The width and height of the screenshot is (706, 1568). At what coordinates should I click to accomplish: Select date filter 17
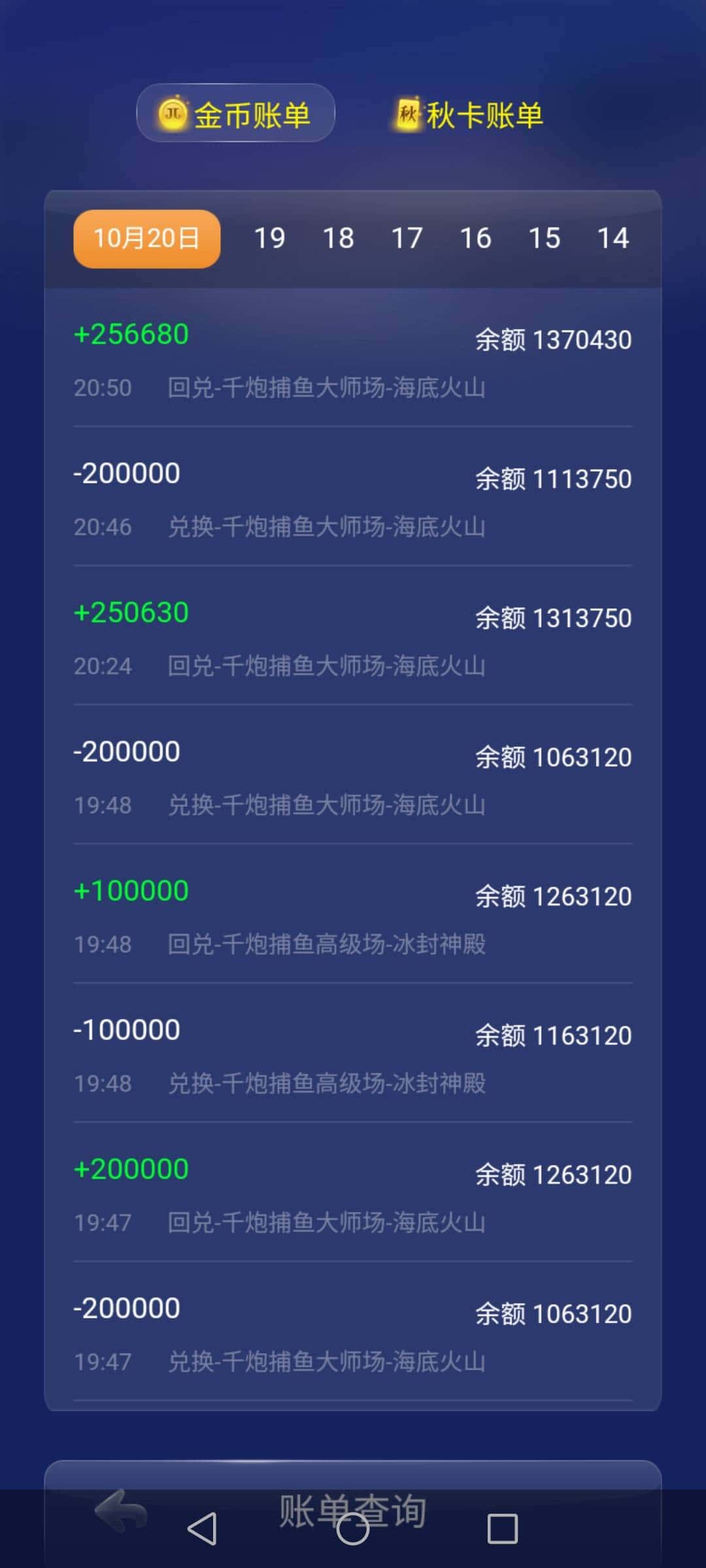tap(408, 238)
